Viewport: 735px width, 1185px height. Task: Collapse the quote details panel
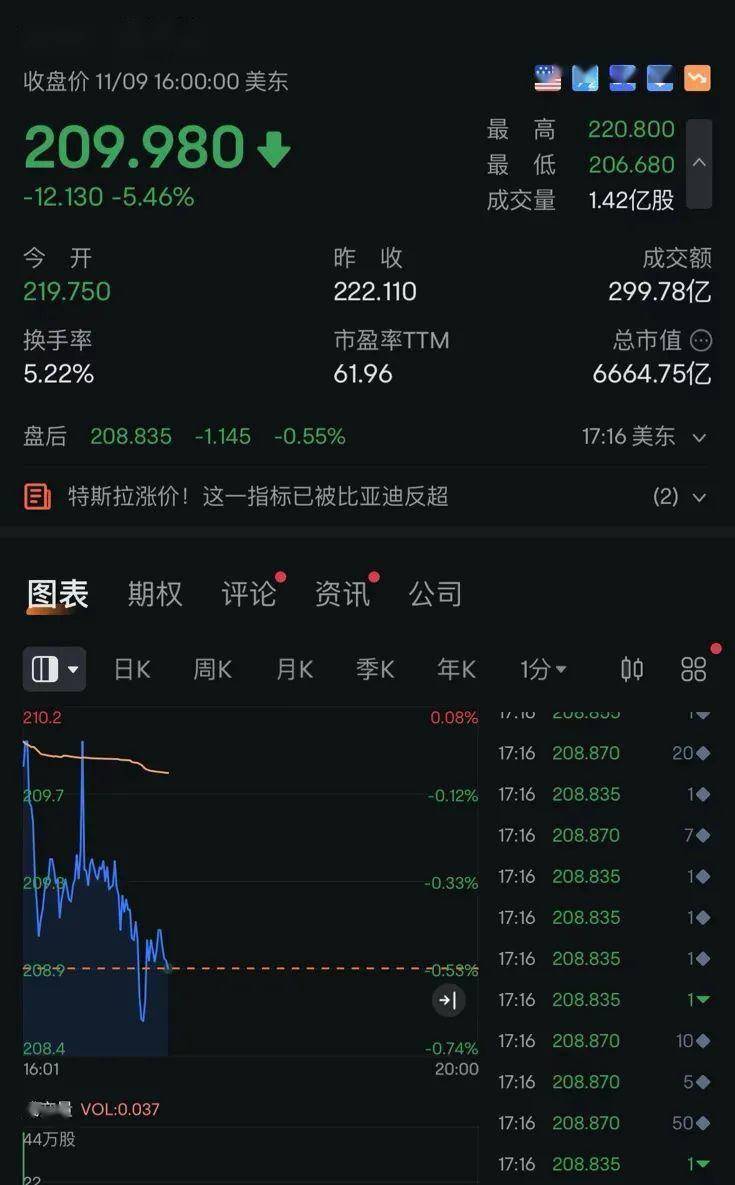tap(699, 163)
